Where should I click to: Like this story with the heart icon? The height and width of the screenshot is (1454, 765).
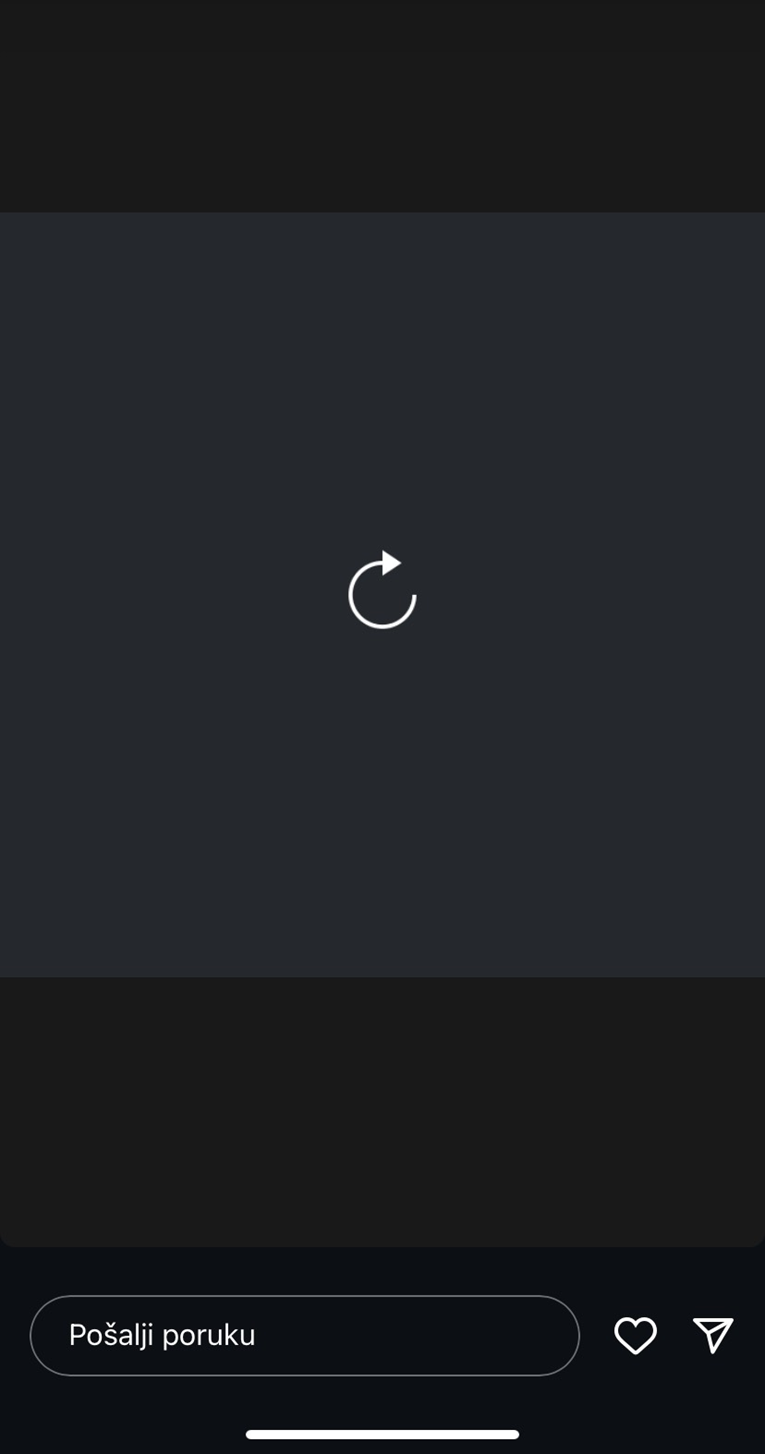[635, 1336]
